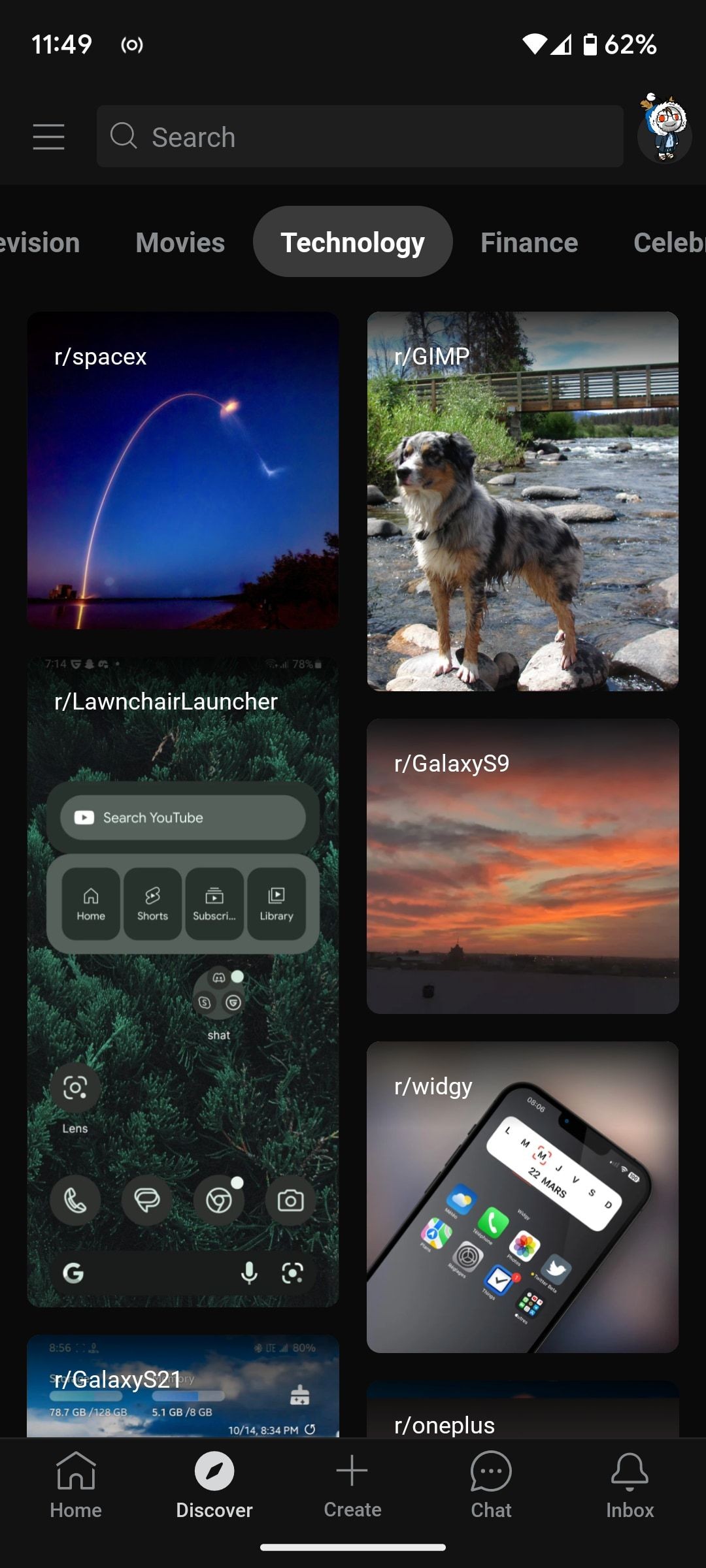
Task: Tap the Search field
Action: click(x=360, y=137)
